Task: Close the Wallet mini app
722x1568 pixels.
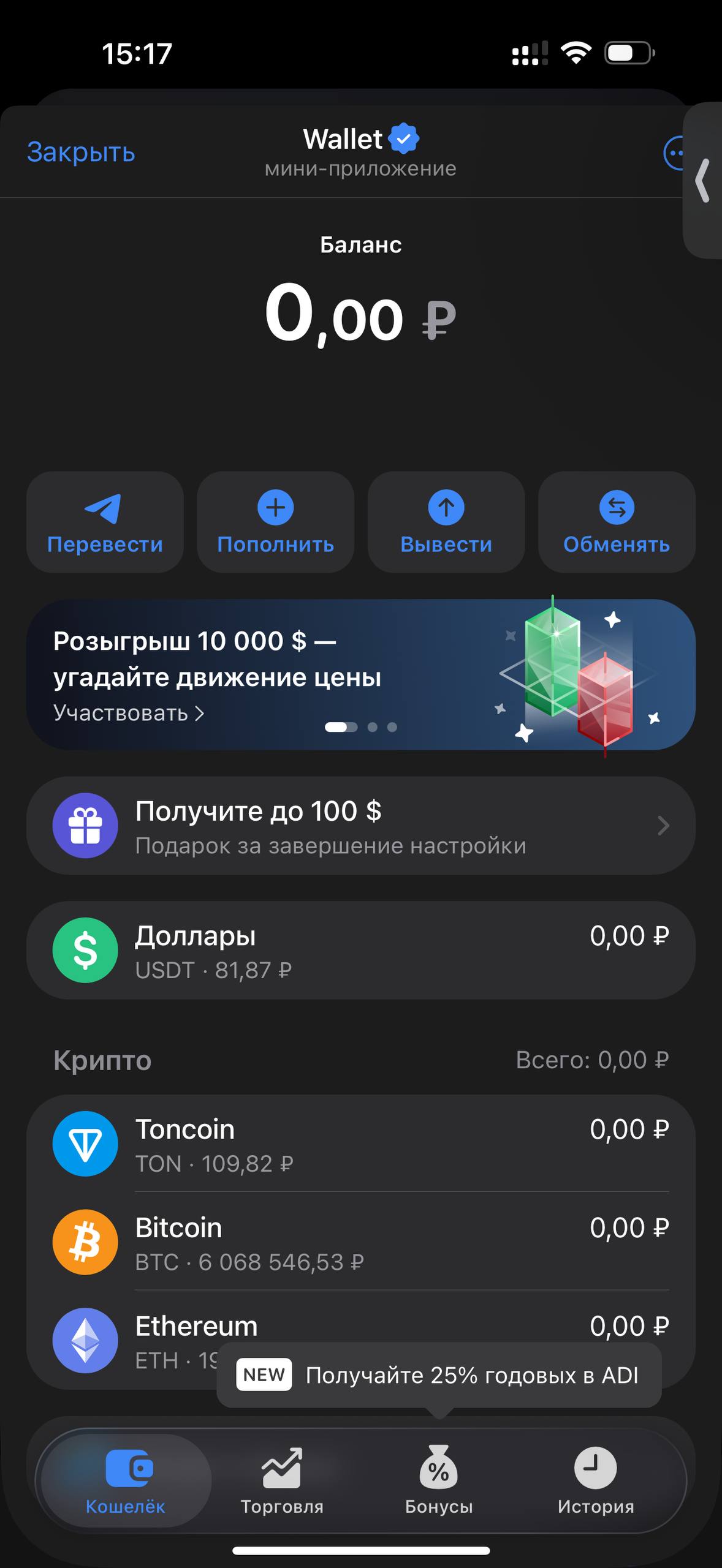Action: pyautogui.click(x=81, y=153)
